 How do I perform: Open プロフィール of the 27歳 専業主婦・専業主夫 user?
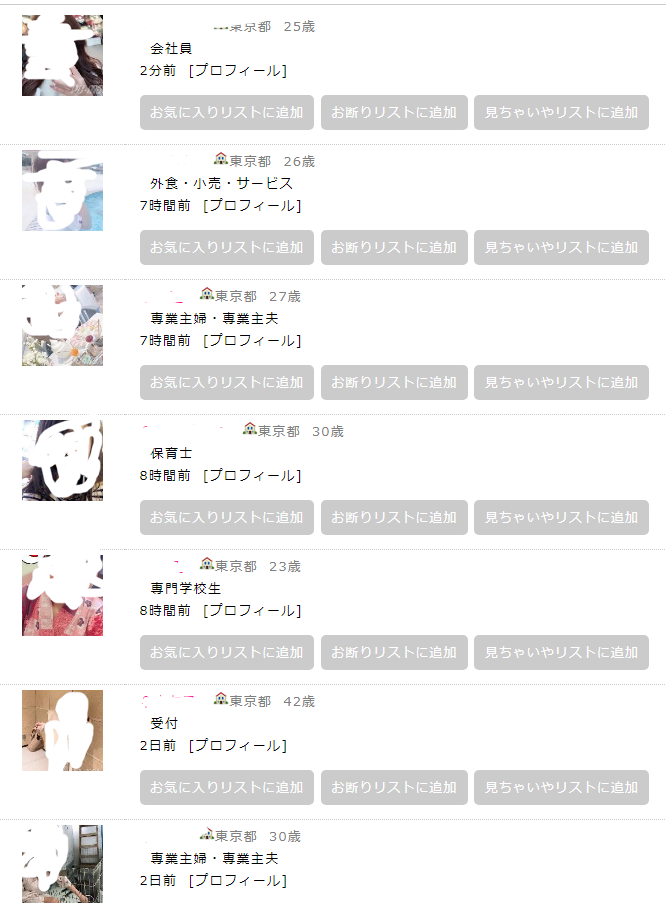tap(251, 341)
